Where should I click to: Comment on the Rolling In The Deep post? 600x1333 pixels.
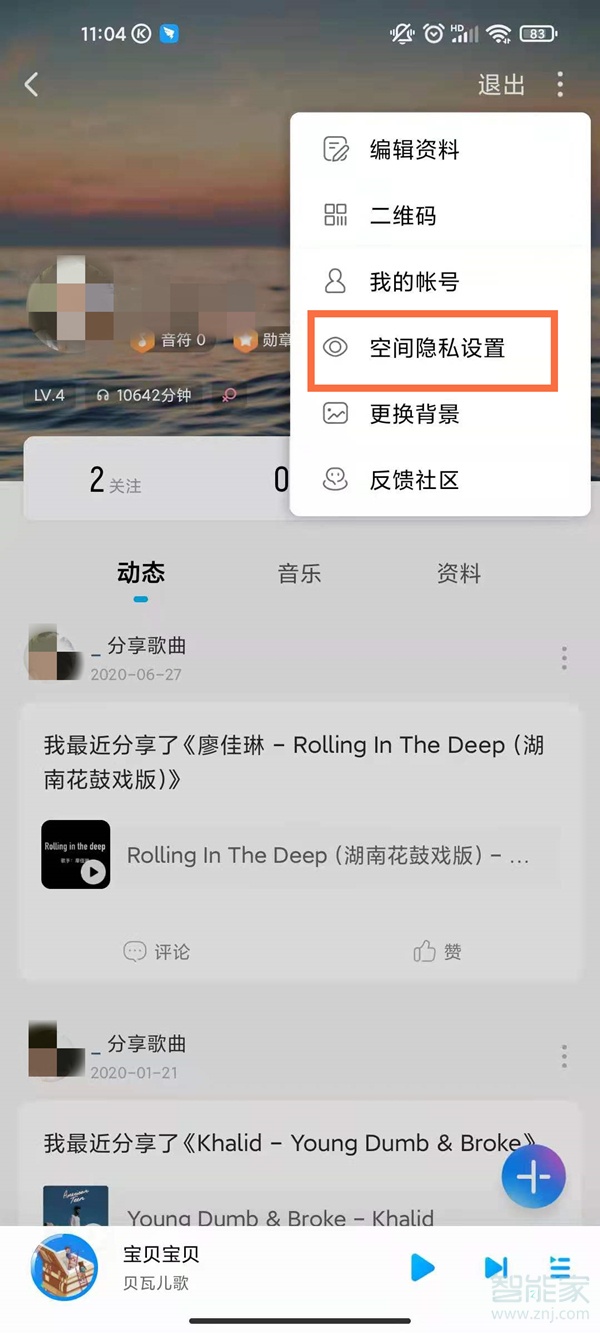[156, 952]
